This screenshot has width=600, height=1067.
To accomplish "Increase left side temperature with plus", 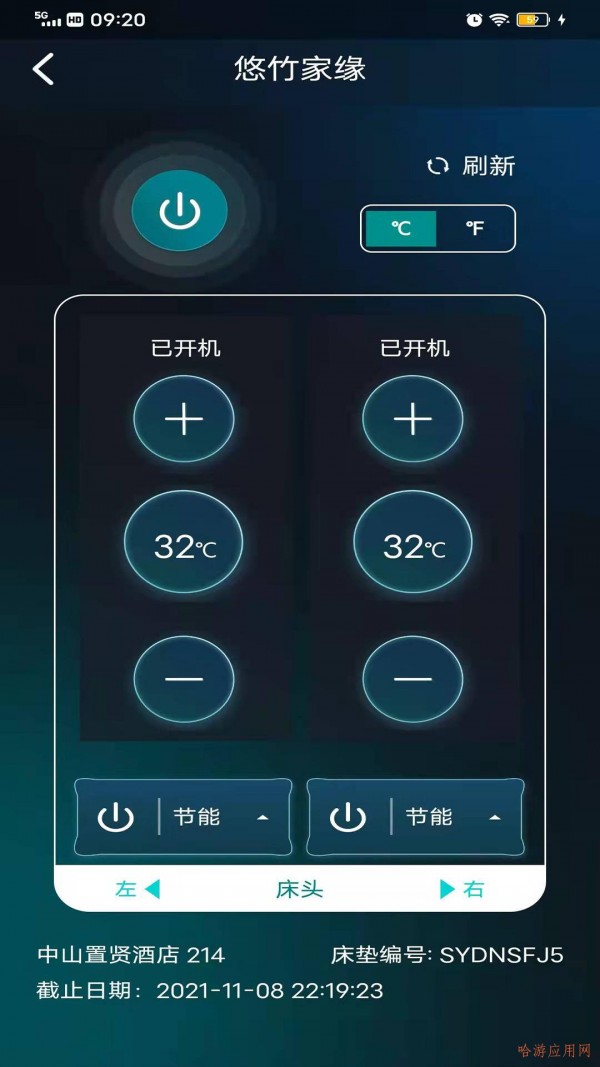I will tap(184, 420).
